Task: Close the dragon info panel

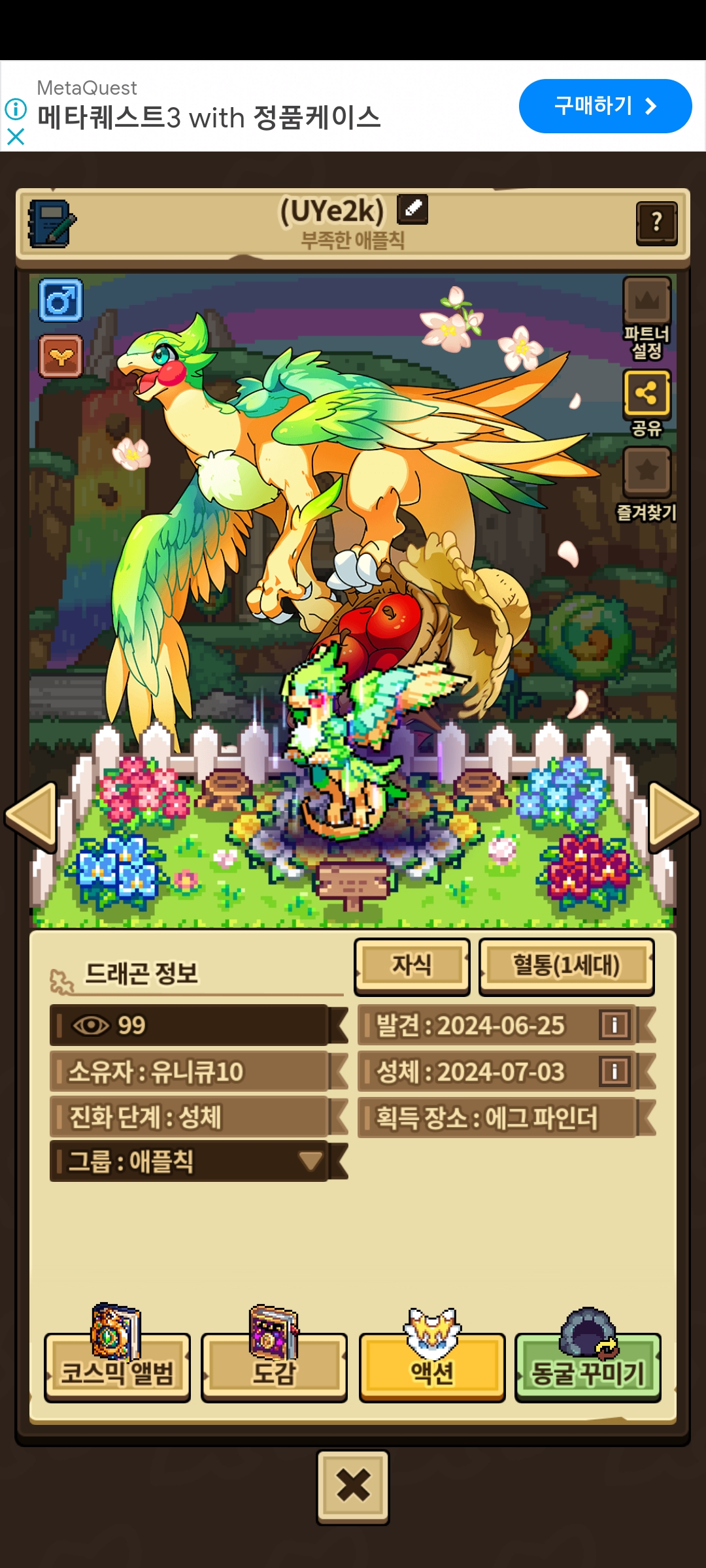Action: pyautogui.click(x=353, y=1487)
